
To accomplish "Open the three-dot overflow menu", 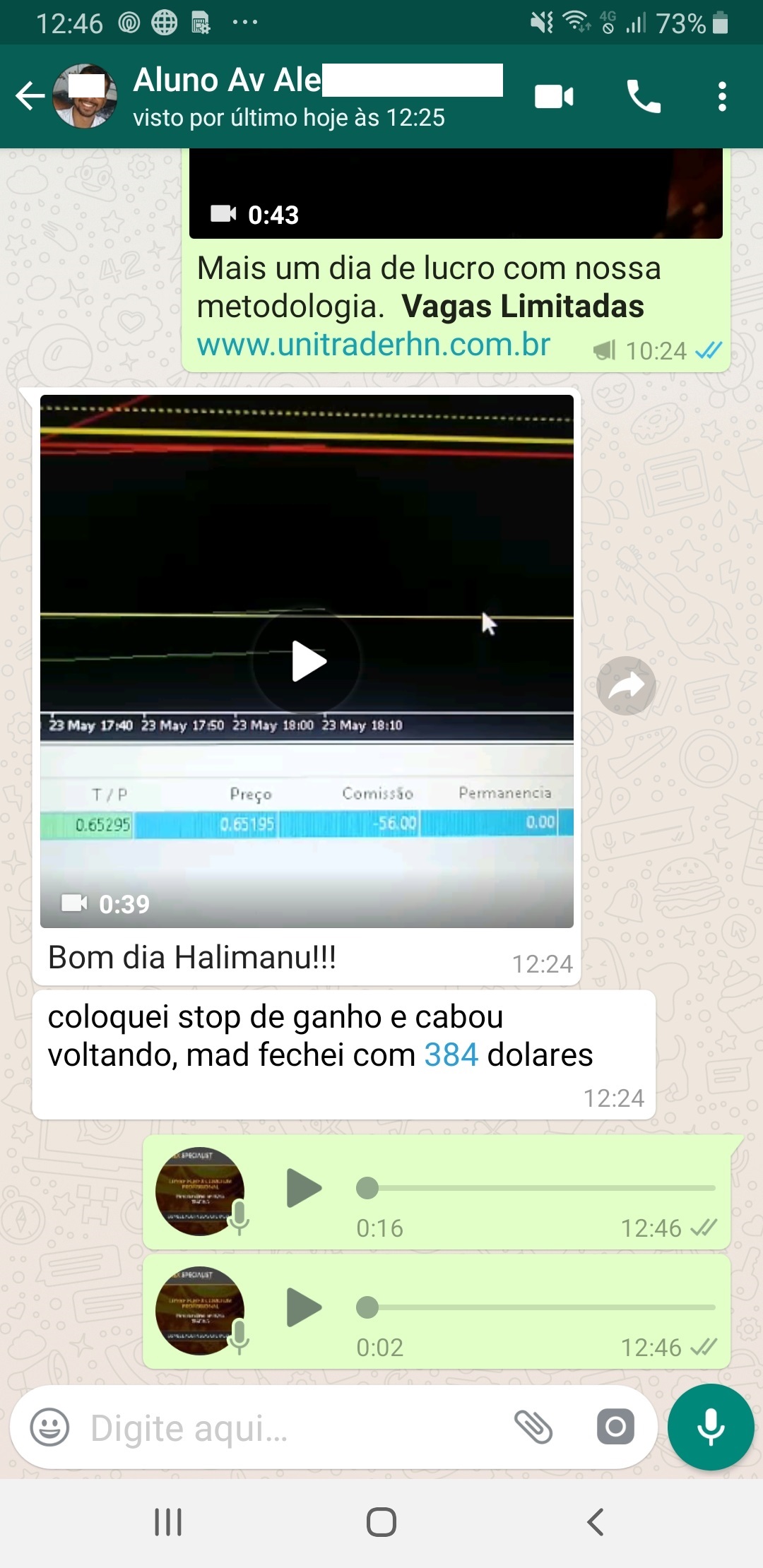I will [721, 97].
